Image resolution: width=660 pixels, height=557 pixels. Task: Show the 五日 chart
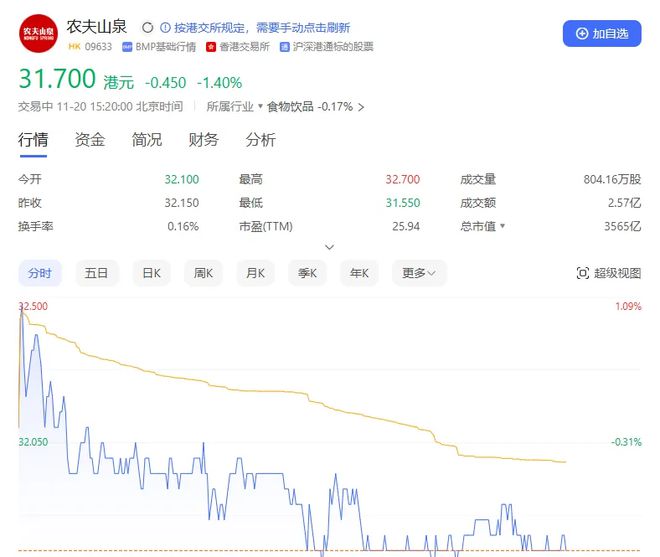pyautogui.click(x=96, y=273)
